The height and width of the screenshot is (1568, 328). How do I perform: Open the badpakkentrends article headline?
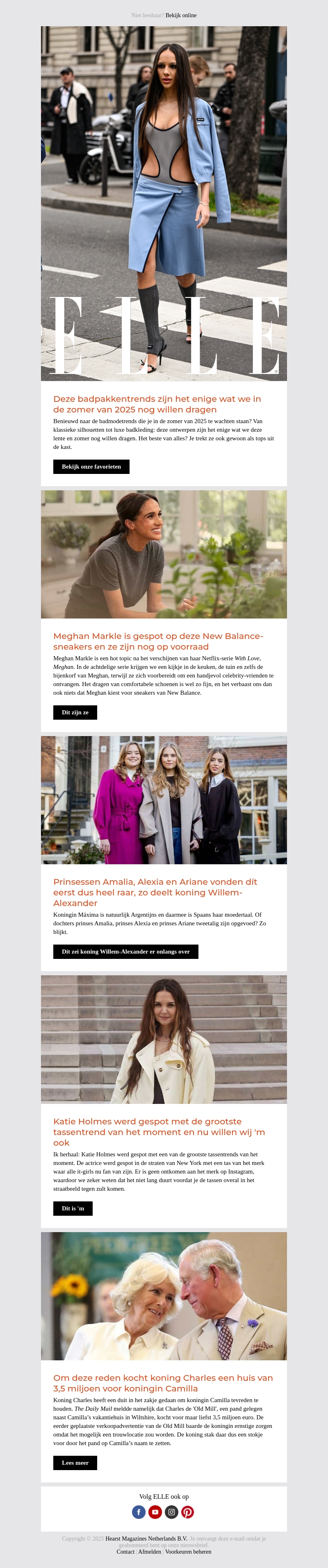pyautogui.click(x=157, y=404)
